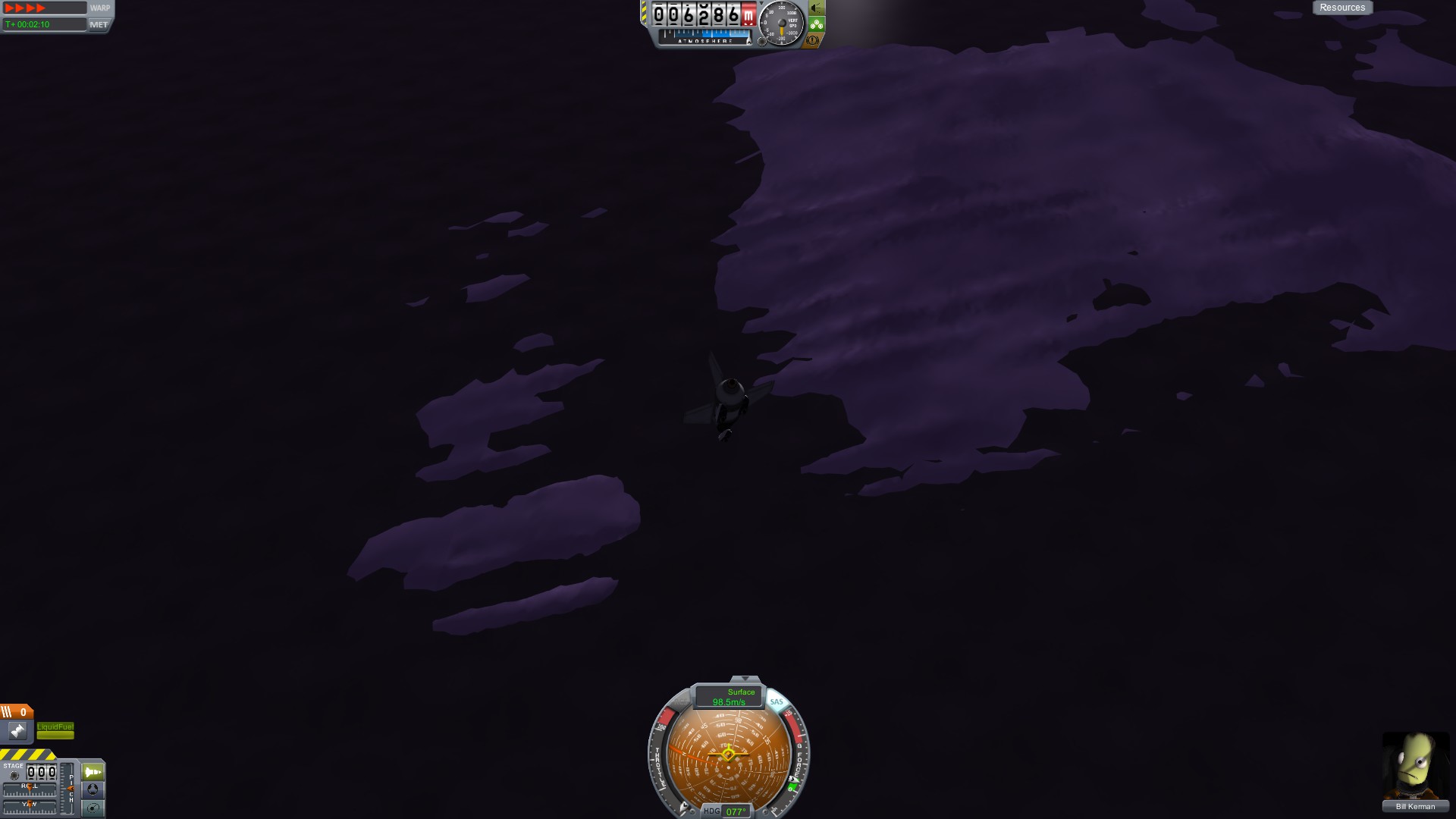The height and width of the screenshot is (819, 1456).
Task: Toggle the SAS stability control
Action: coord(777,701)
